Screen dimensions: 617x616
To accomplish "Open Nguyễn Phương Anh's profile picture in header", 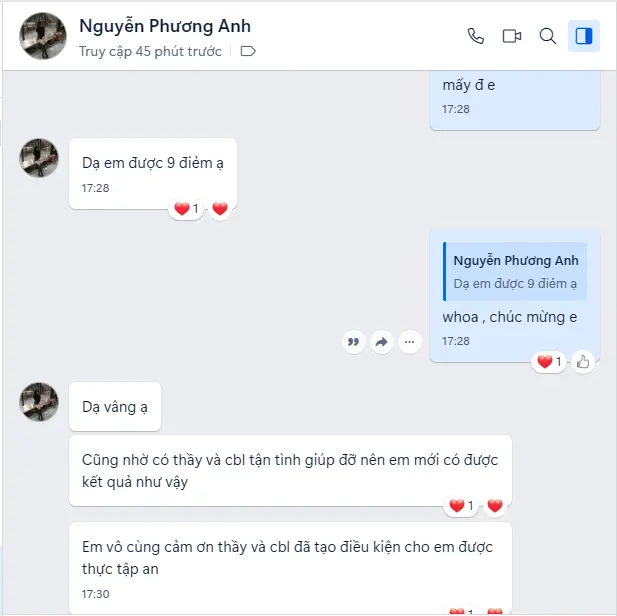I will pos(44,36).
